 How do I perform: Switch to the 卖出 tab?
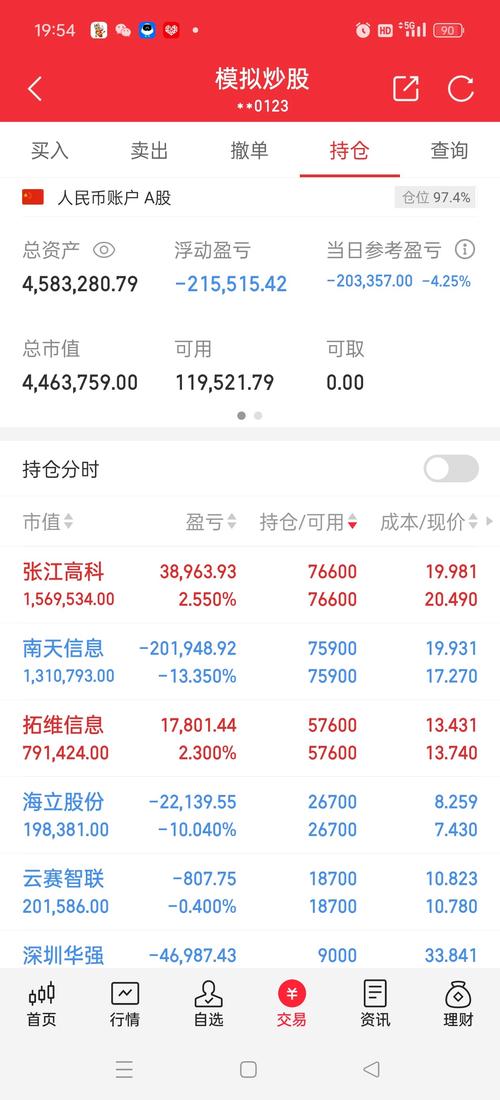pyautogui.click(x=149, y=150)
